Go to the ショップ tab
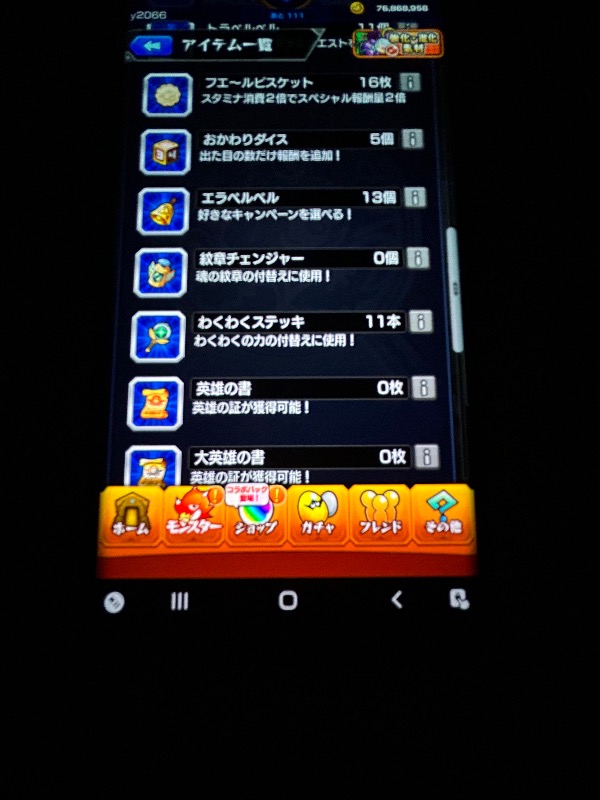This screenshot has height=800, width=600. tap(255, 517)
